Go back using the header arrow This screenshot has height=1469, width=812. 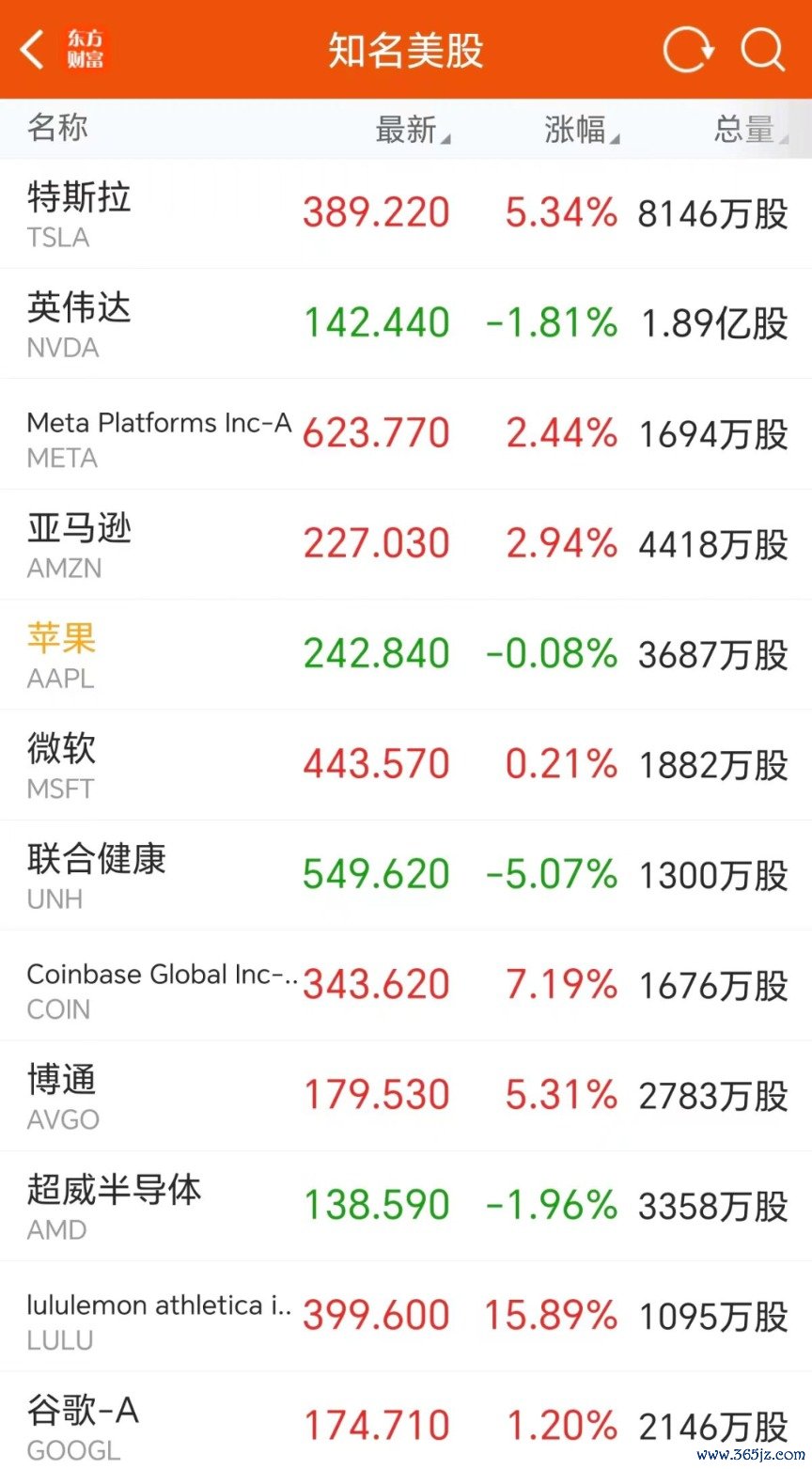[33, 50]
